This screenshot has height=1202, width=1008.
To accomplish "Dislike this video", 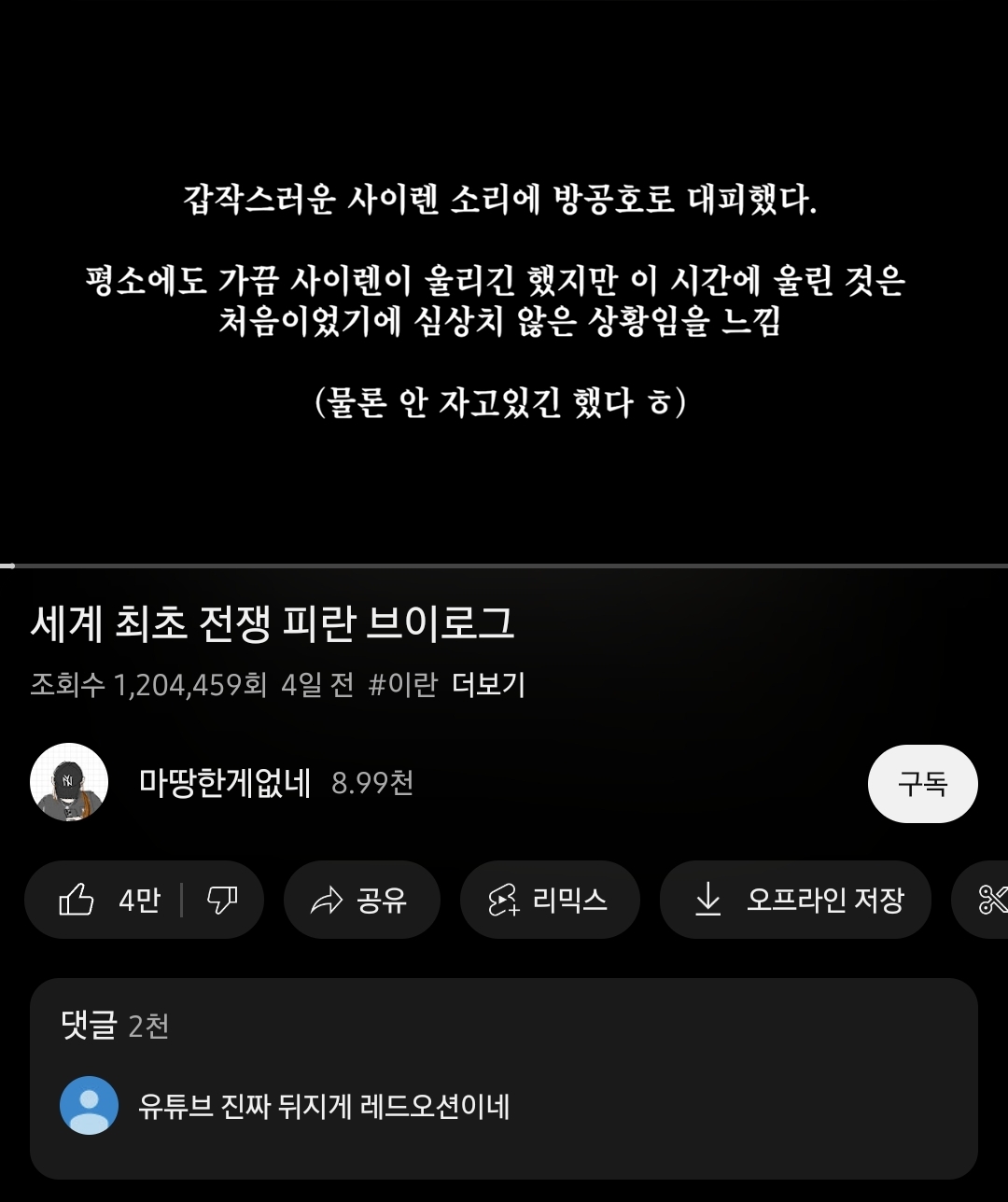I will [x=222, y=901].
